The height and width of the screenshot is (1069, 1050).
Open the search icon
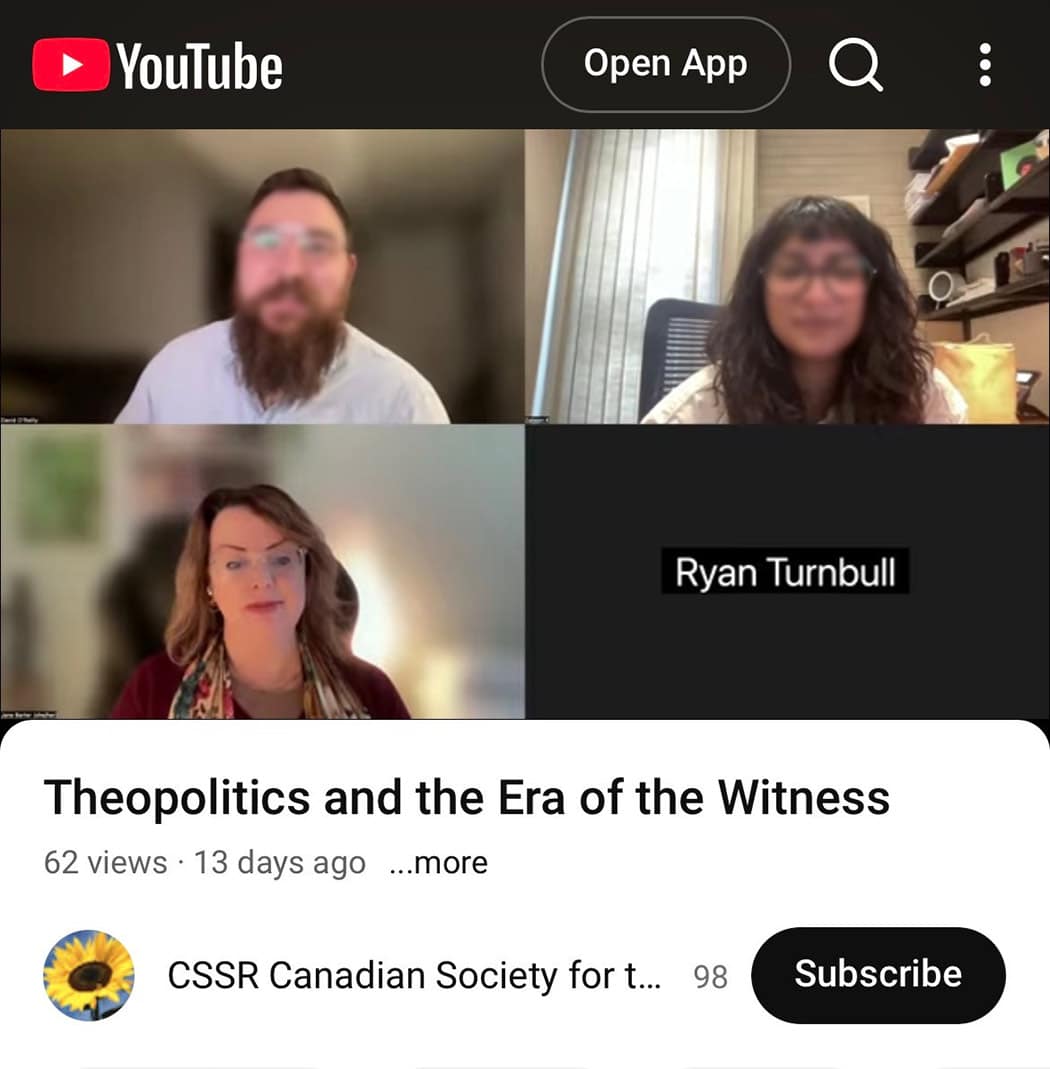(x=856, y=65)
